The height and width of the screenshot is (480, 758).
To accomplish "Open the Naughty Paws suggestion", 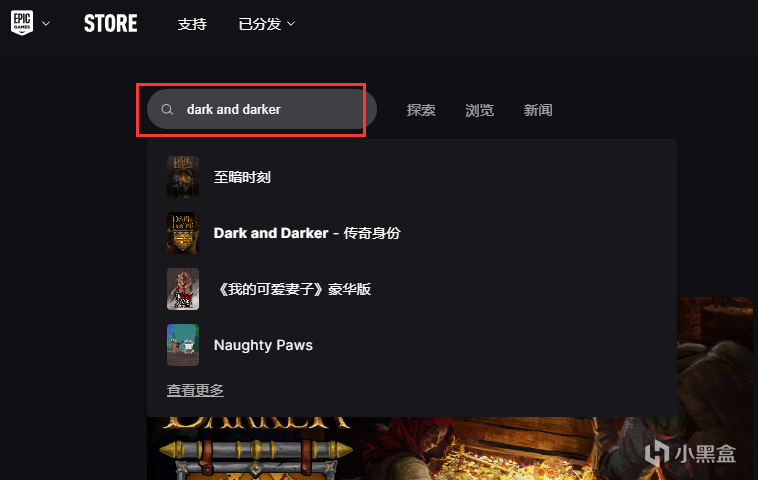I will click(x=263, y=345).
